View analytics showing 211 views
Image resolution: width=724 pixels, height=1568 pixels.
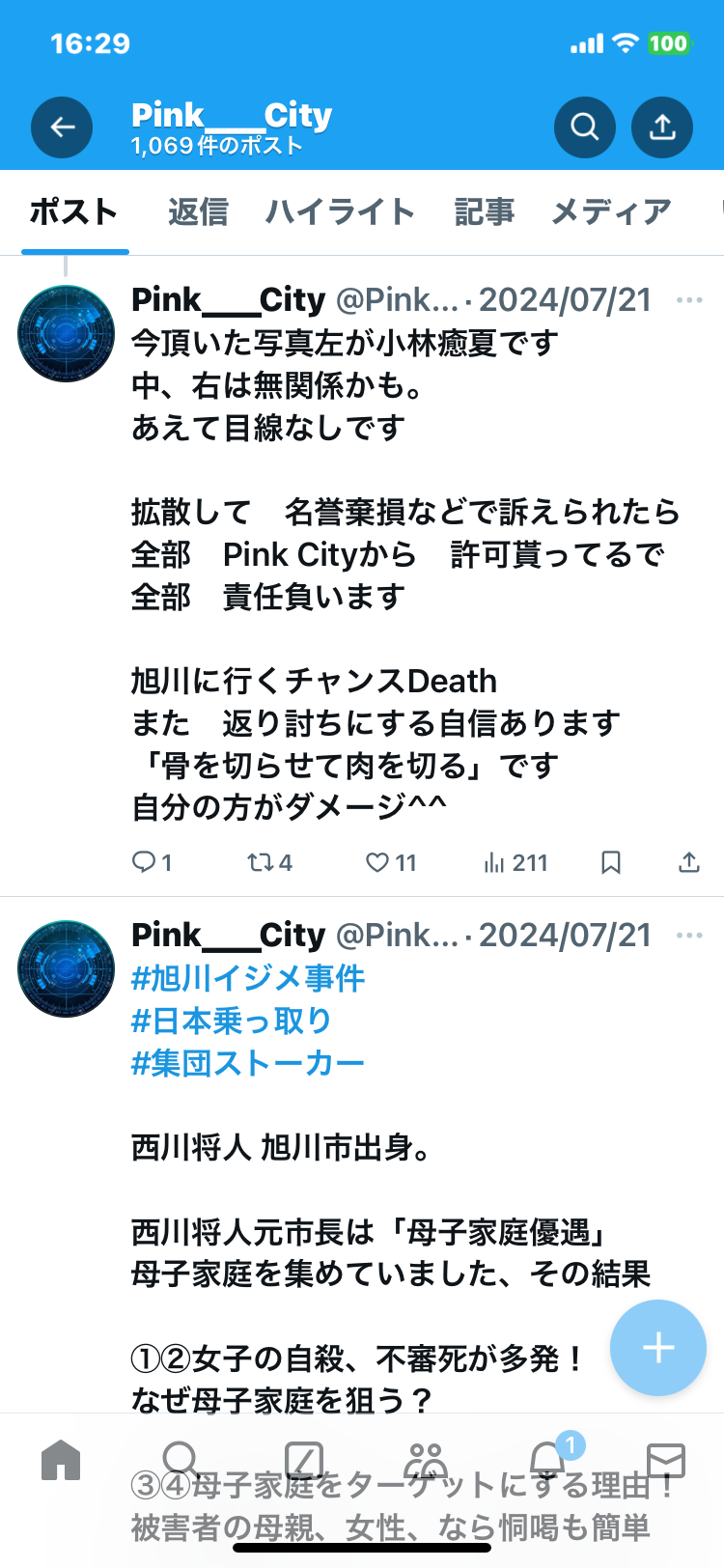pyautogui.click(x=515, y=862)
